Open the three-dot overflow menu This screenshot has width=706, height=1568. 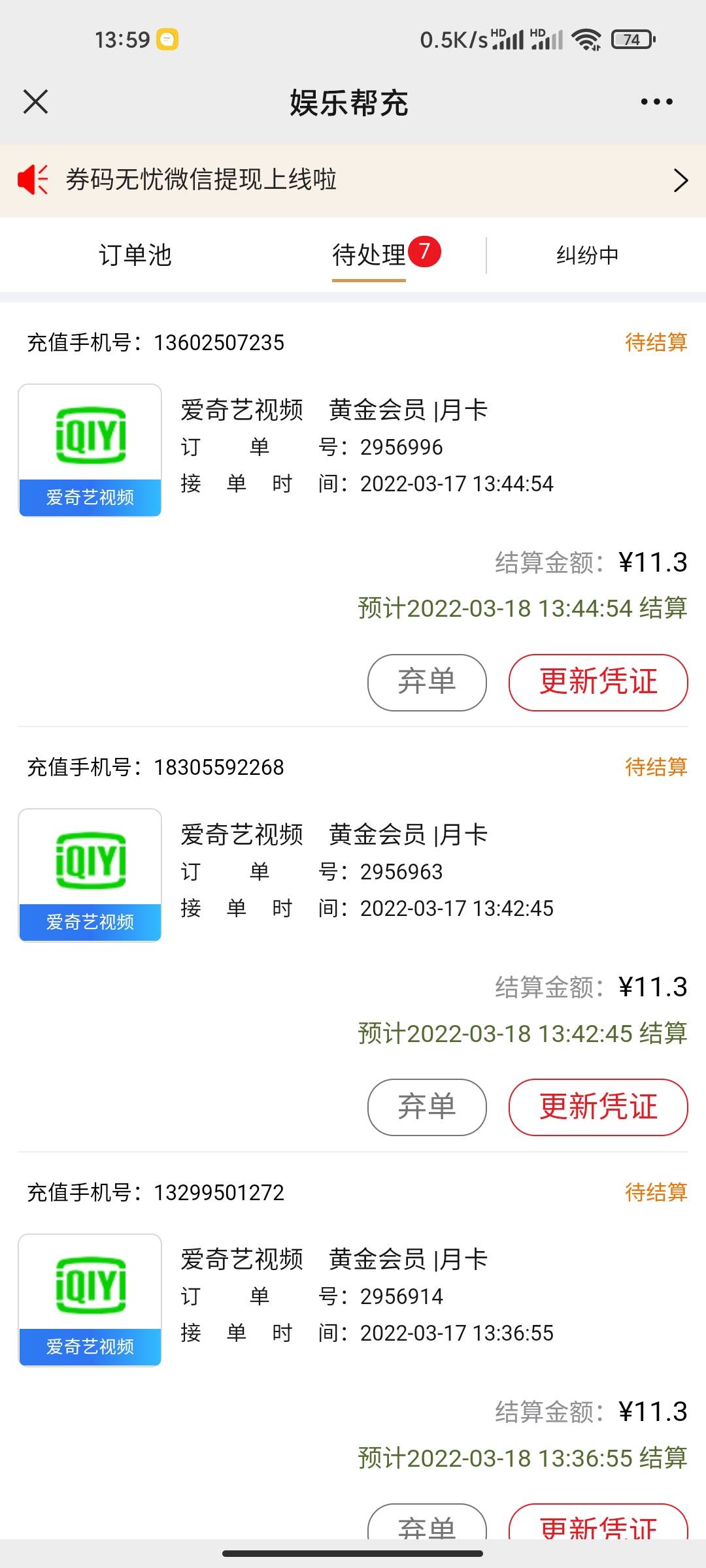click(x=656, y=102)
